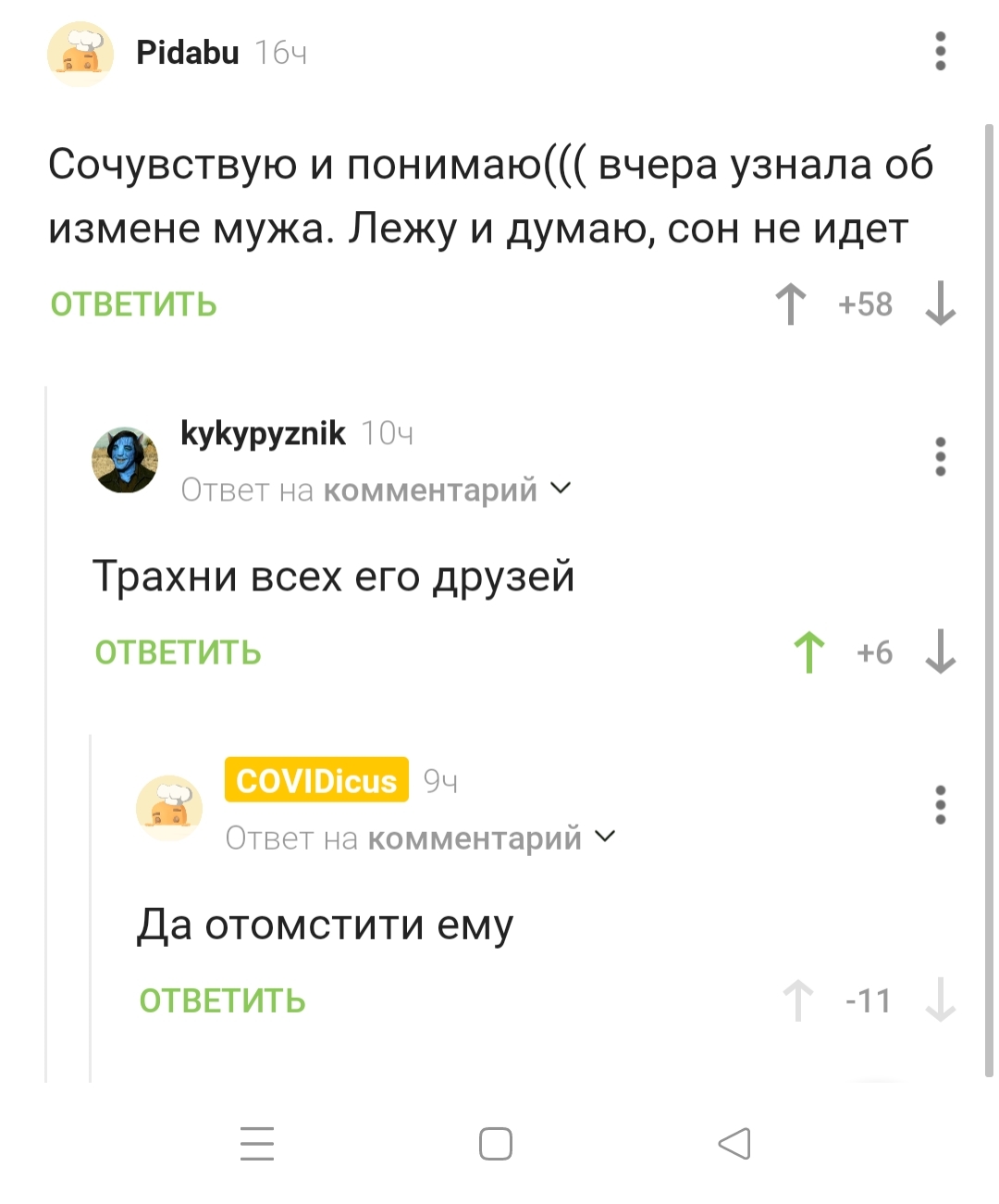999x1204 pixels.
Task: Open COVIDicus profile by username
Action: (316, 780)
